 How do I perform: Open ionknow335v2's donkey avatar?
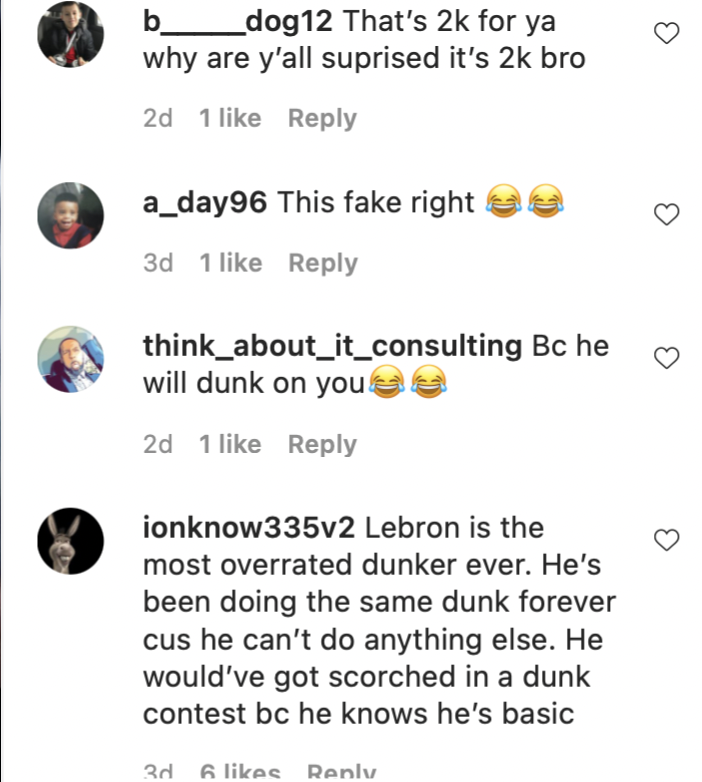click(71, 541)
